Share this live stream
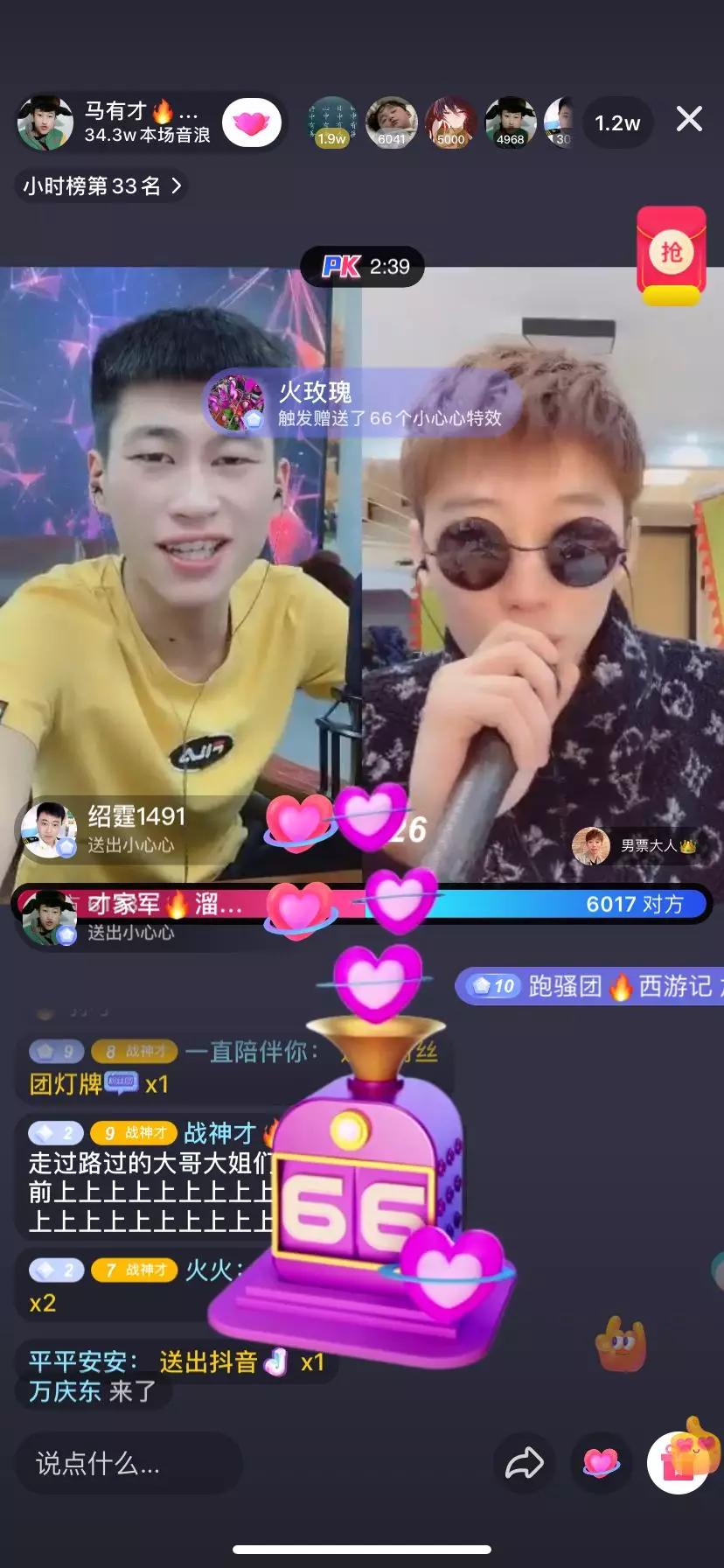 [525, 1463]
